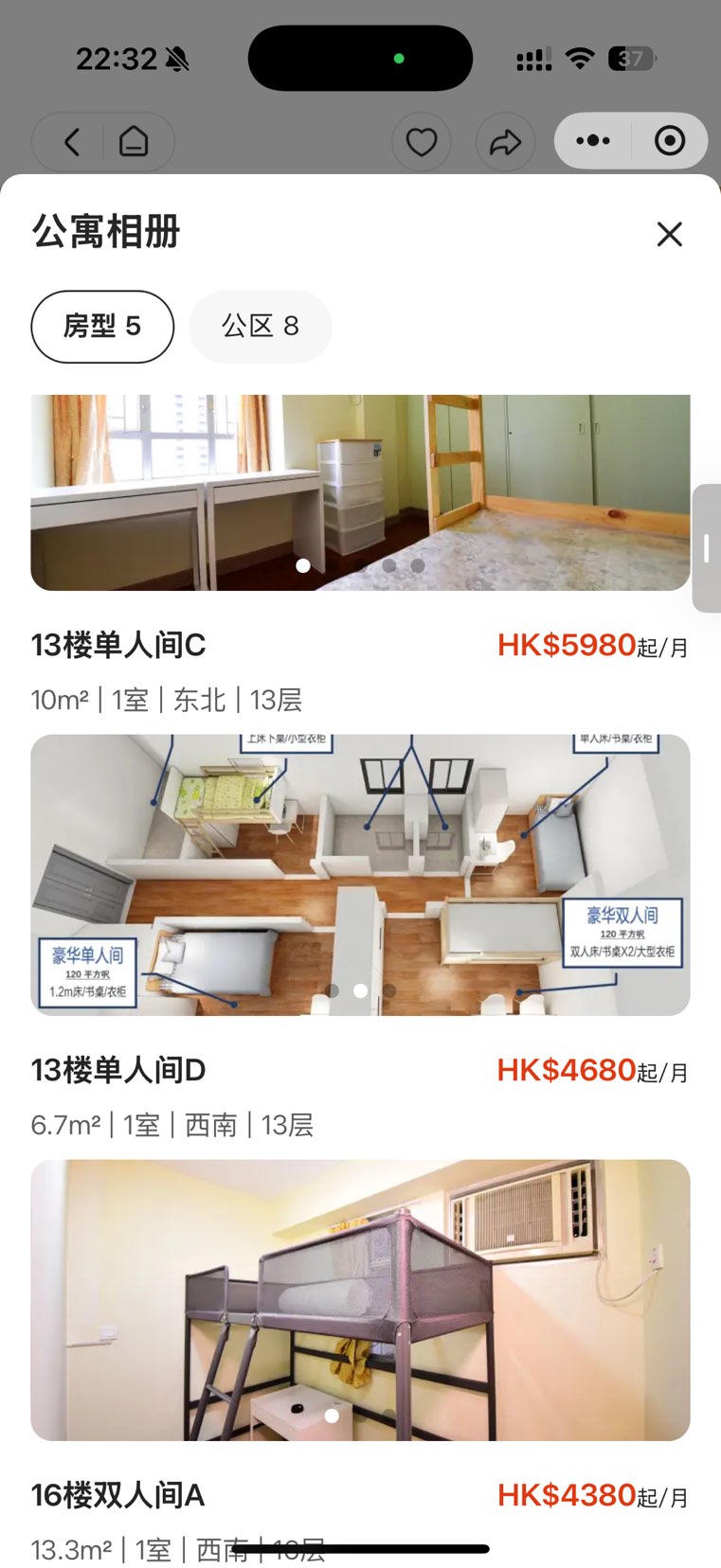Select the middle dot under the floor plan image
Viewport: 721px width, 1568px height.
(360, 991)
